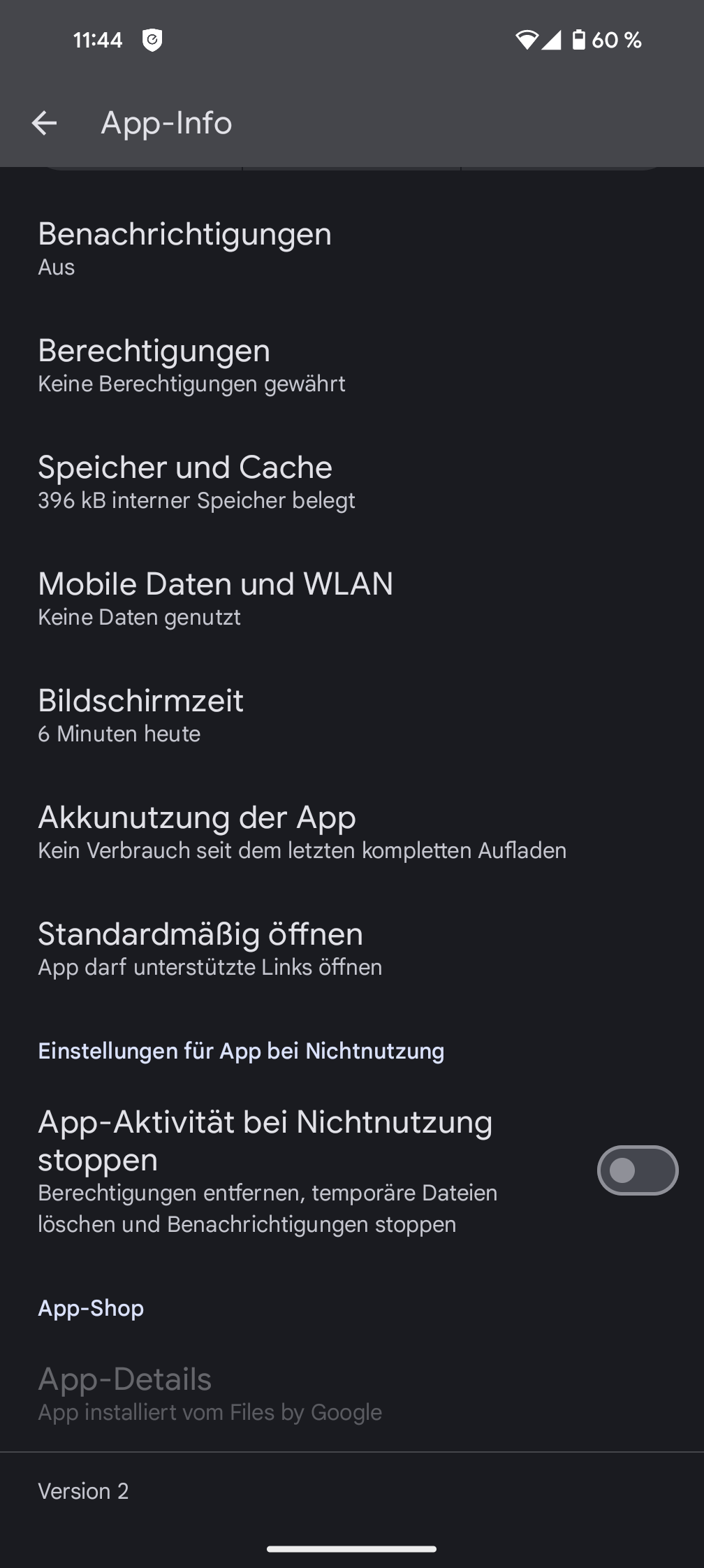Open Standardmäßig öffnen settings
The height and width of the screenshot is (1568, 704).
[210, 948]
